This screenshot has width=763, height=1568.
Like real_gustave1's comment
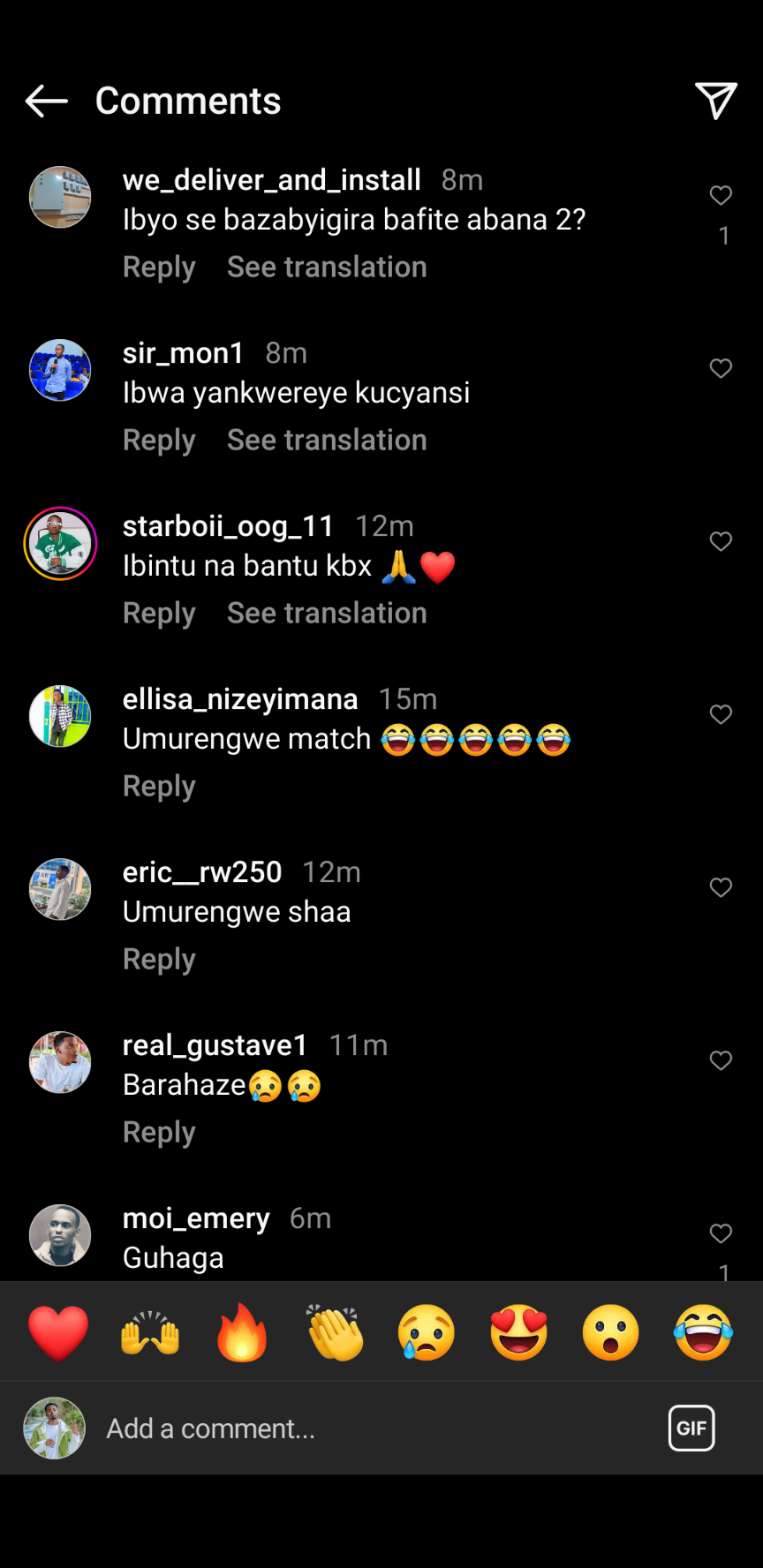click(x=721, y=1060)
